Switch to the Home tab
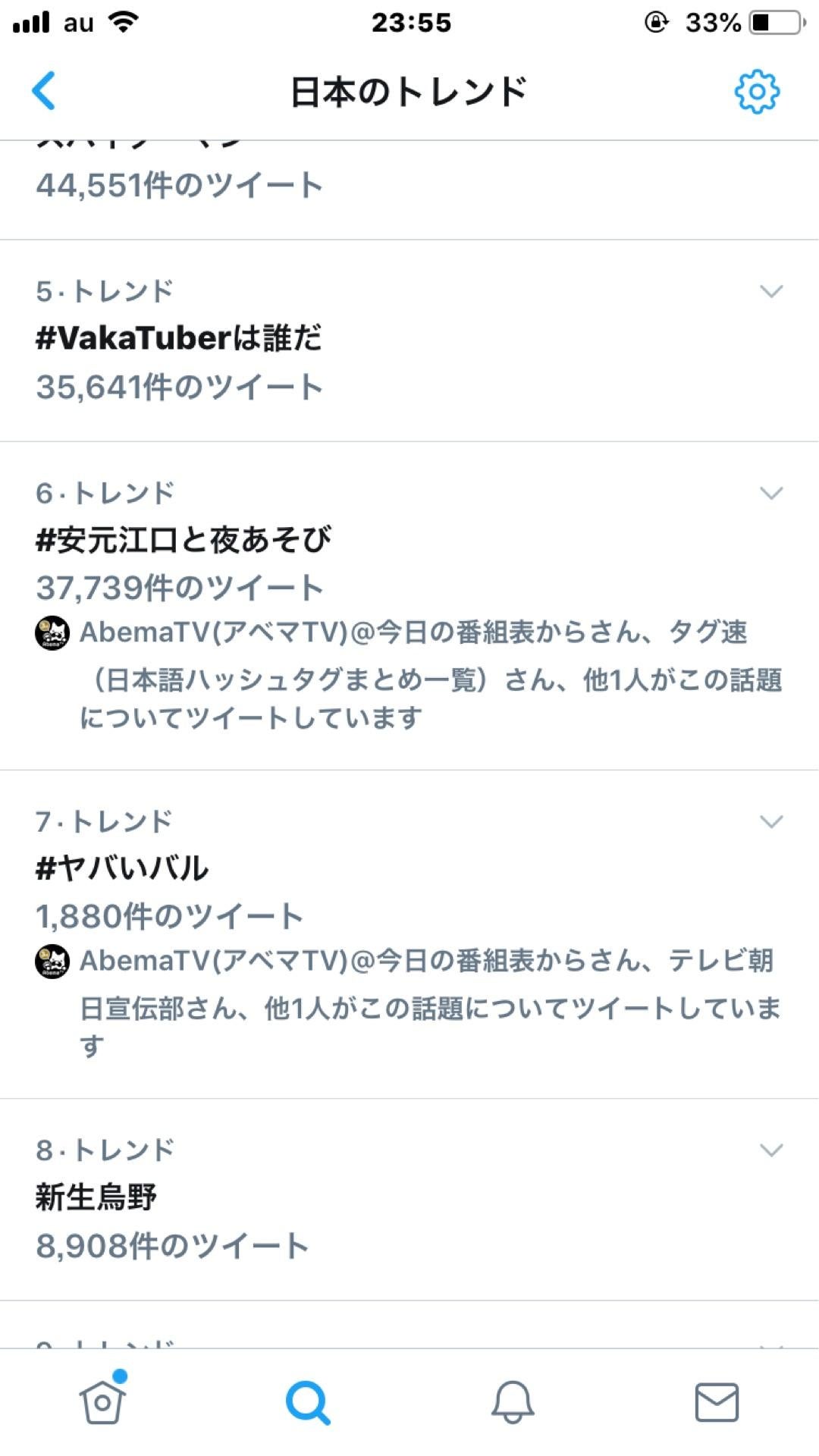Image resolution: width=819 pixels, height=1456 pixels. (x=102, y=1401)
